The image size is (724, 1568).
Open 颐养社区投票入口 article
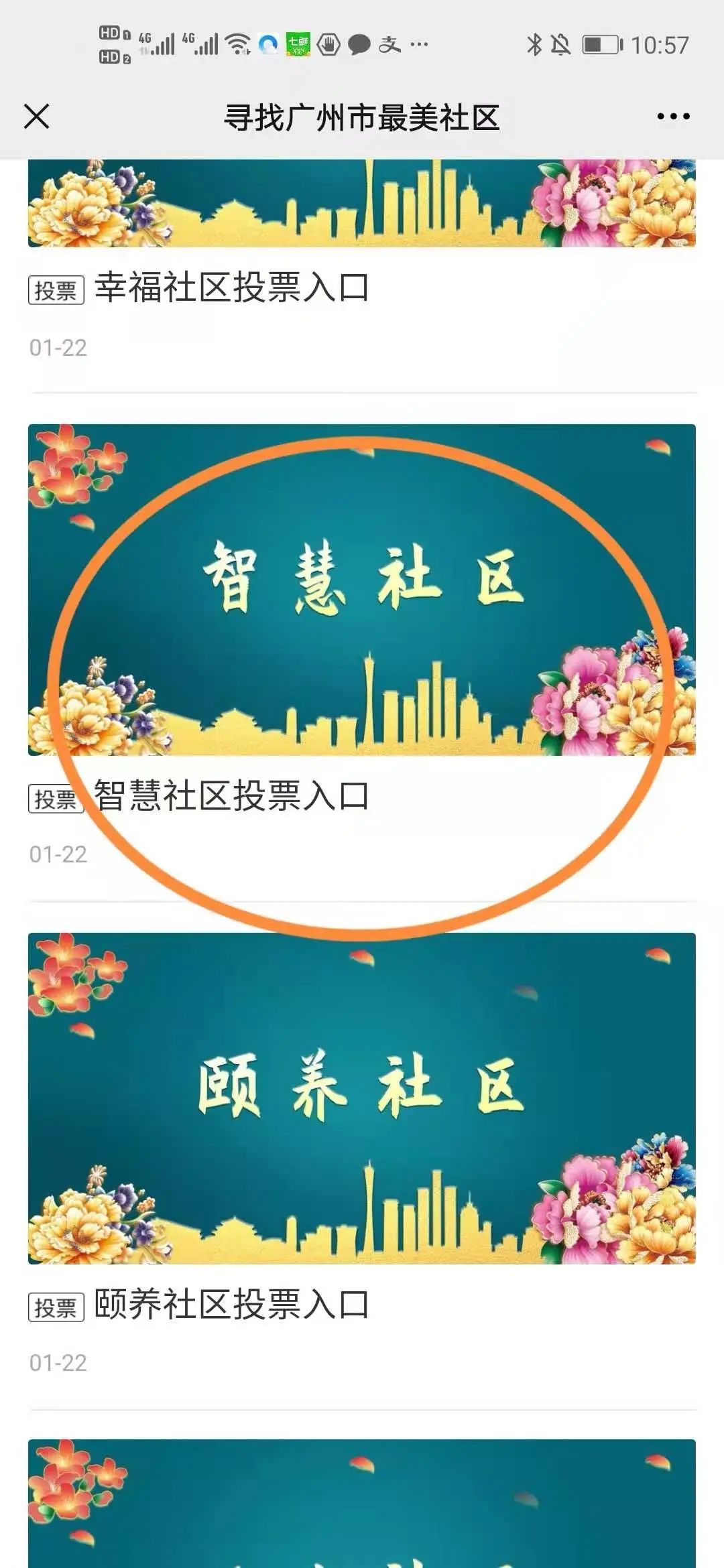tap(231, 1304)
